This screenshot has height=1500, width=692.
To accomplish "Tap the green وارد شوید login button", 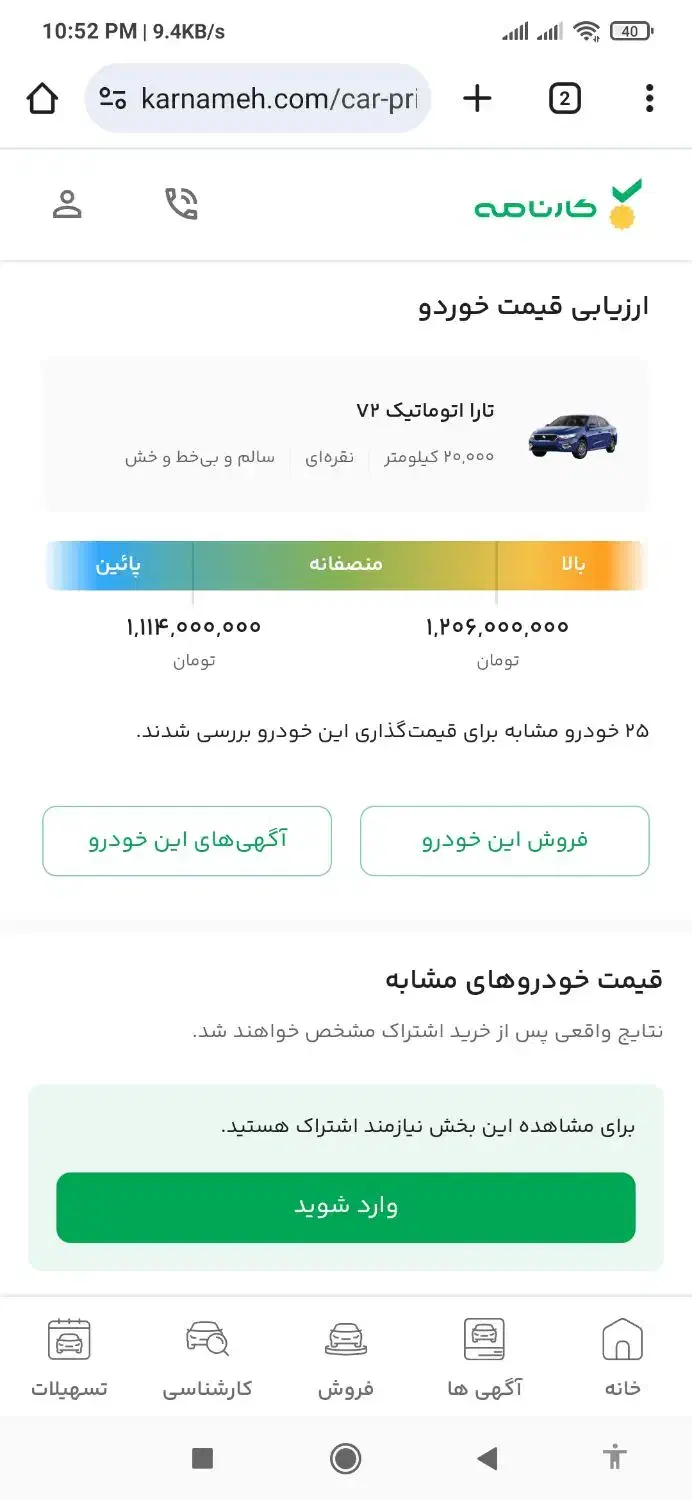I will coord(346,1207).
